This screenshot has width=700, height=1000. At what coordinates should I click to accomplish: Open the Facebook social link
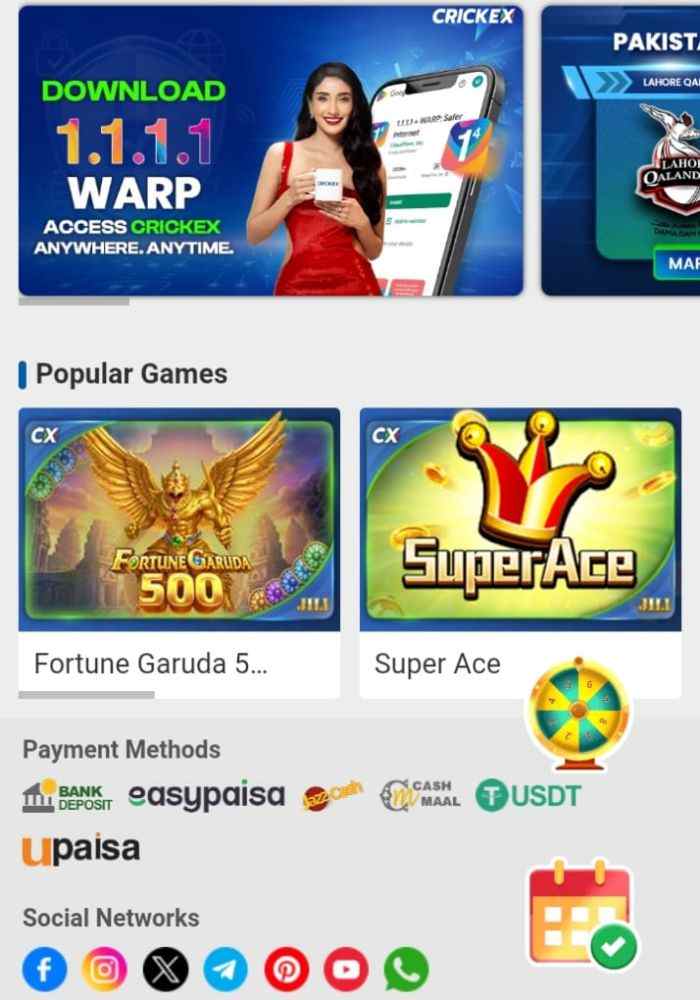tap(44, 969)
